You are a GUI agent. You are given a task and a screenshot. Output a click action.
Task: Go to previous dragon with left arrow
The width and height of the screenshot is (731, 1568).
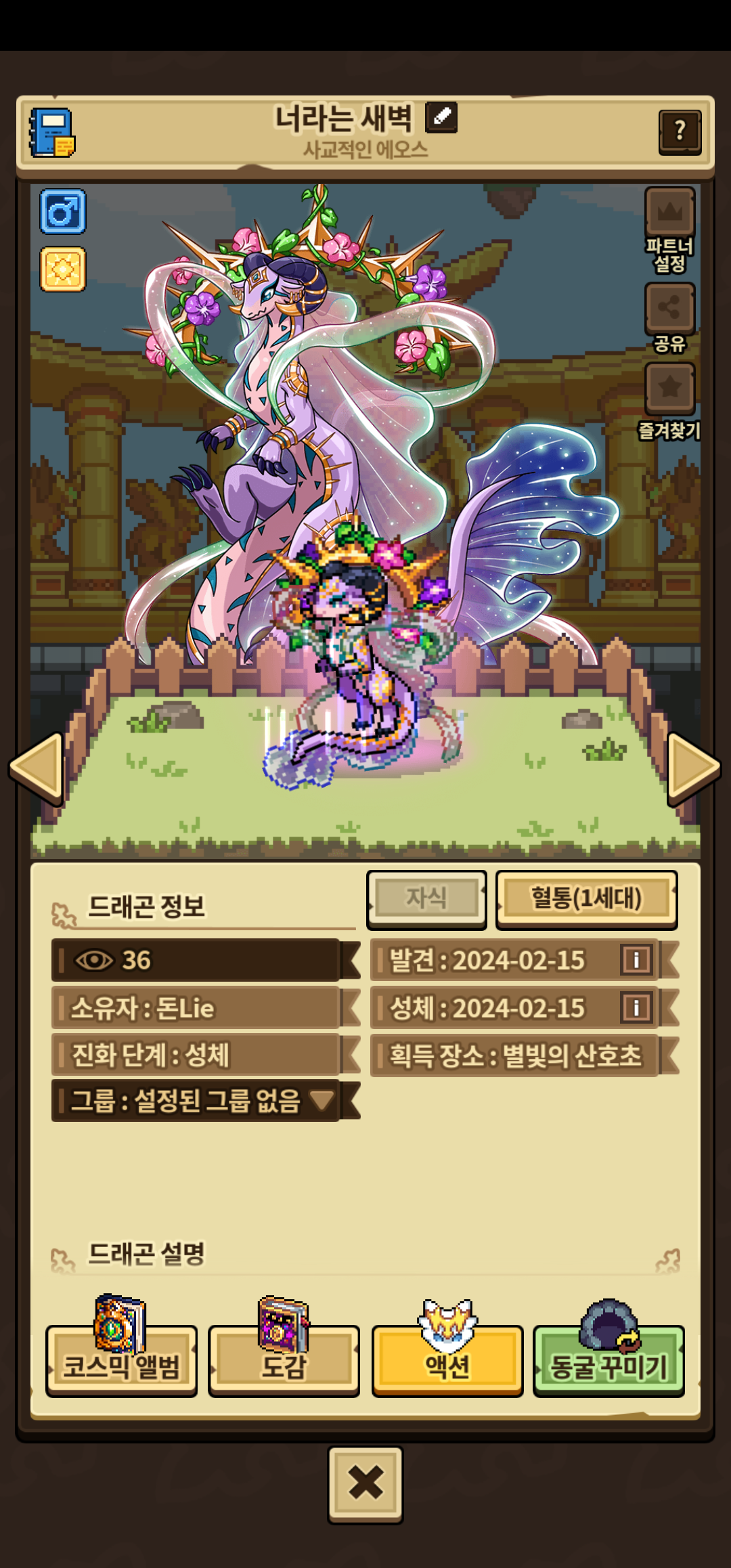point(37,768)
